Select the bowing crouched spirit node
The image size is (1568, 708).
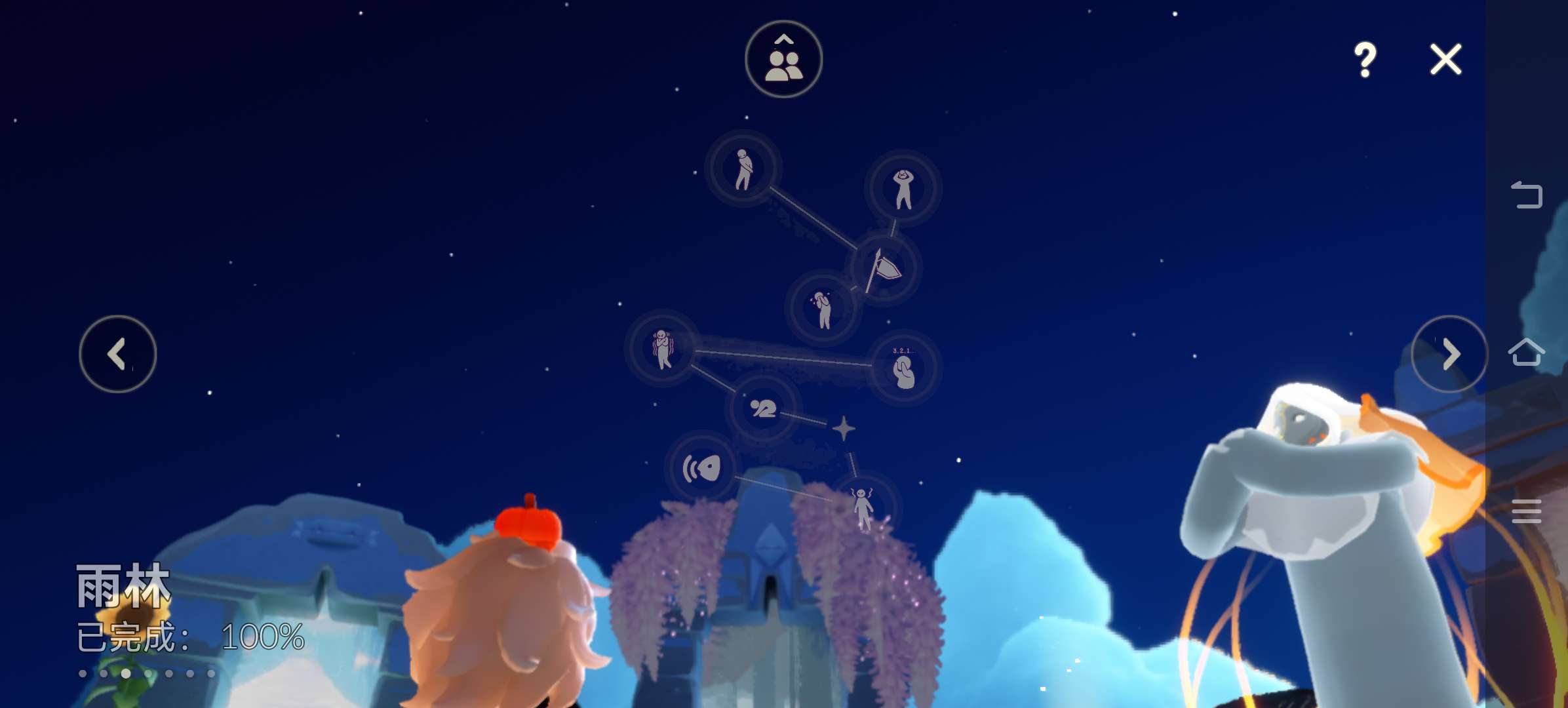coord(763,408)
